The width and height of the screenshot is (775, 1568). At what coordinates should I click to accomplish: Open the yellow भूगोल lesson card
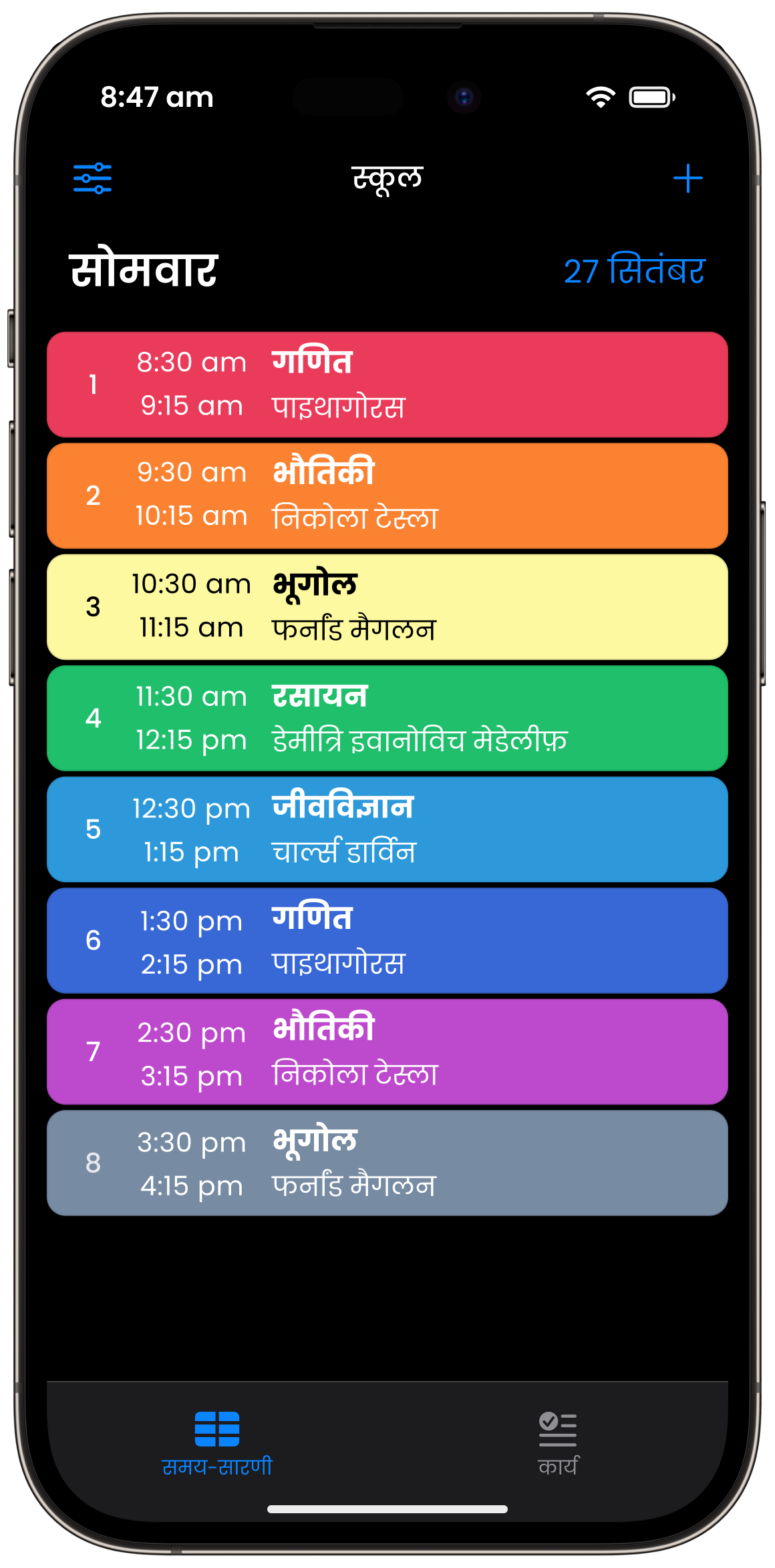pos(387,606)
